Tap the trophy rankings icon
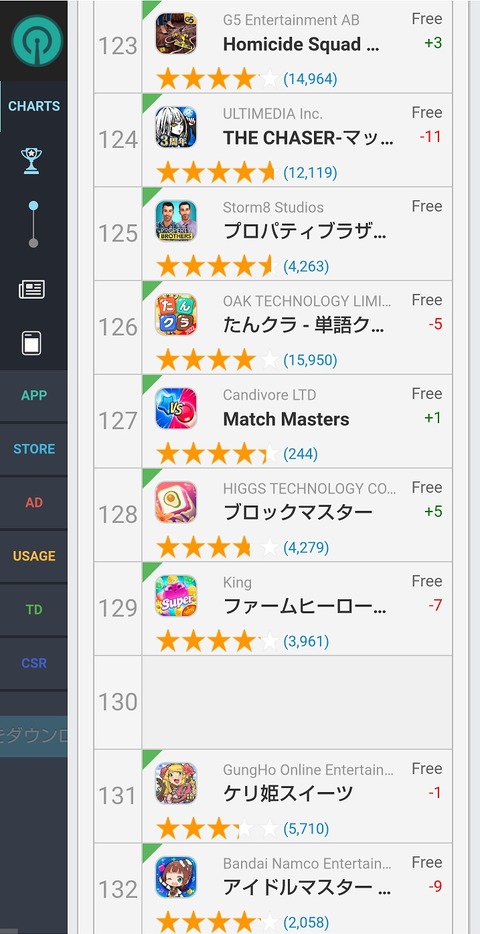Viewport: 480px width, 934px height. tap(31, 161)
